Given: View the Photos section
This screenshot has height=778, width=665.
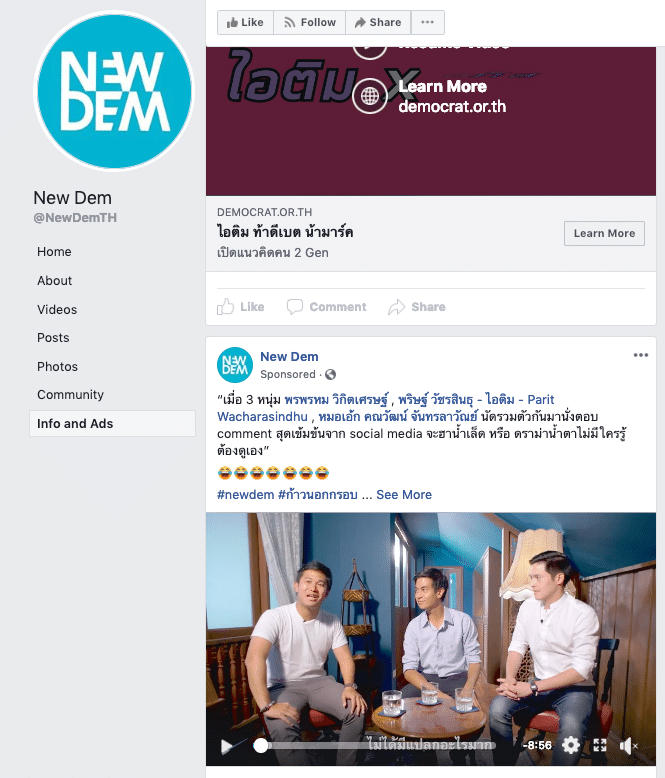Looking at the screenshot, I should [x=57, y=367].
